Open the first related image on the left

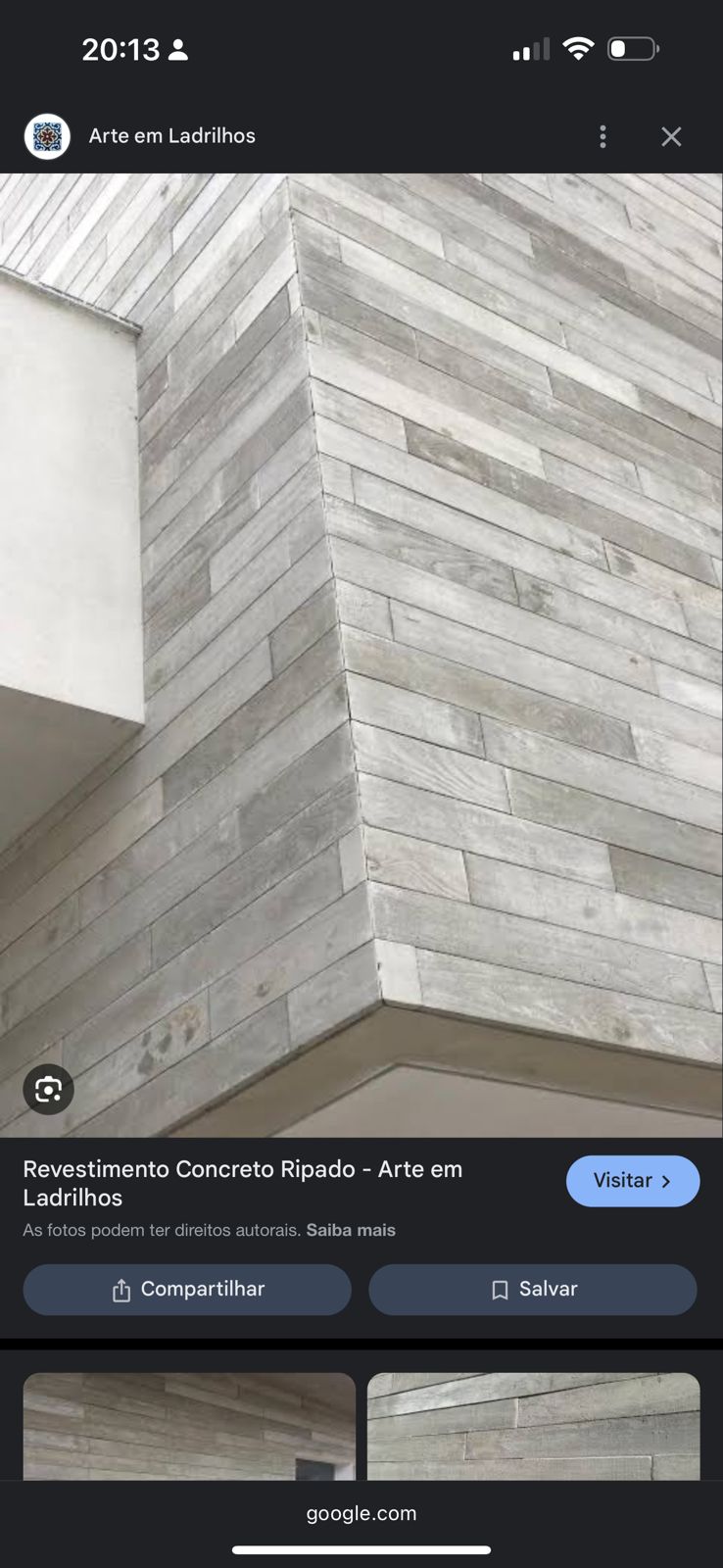point(189,1426)
